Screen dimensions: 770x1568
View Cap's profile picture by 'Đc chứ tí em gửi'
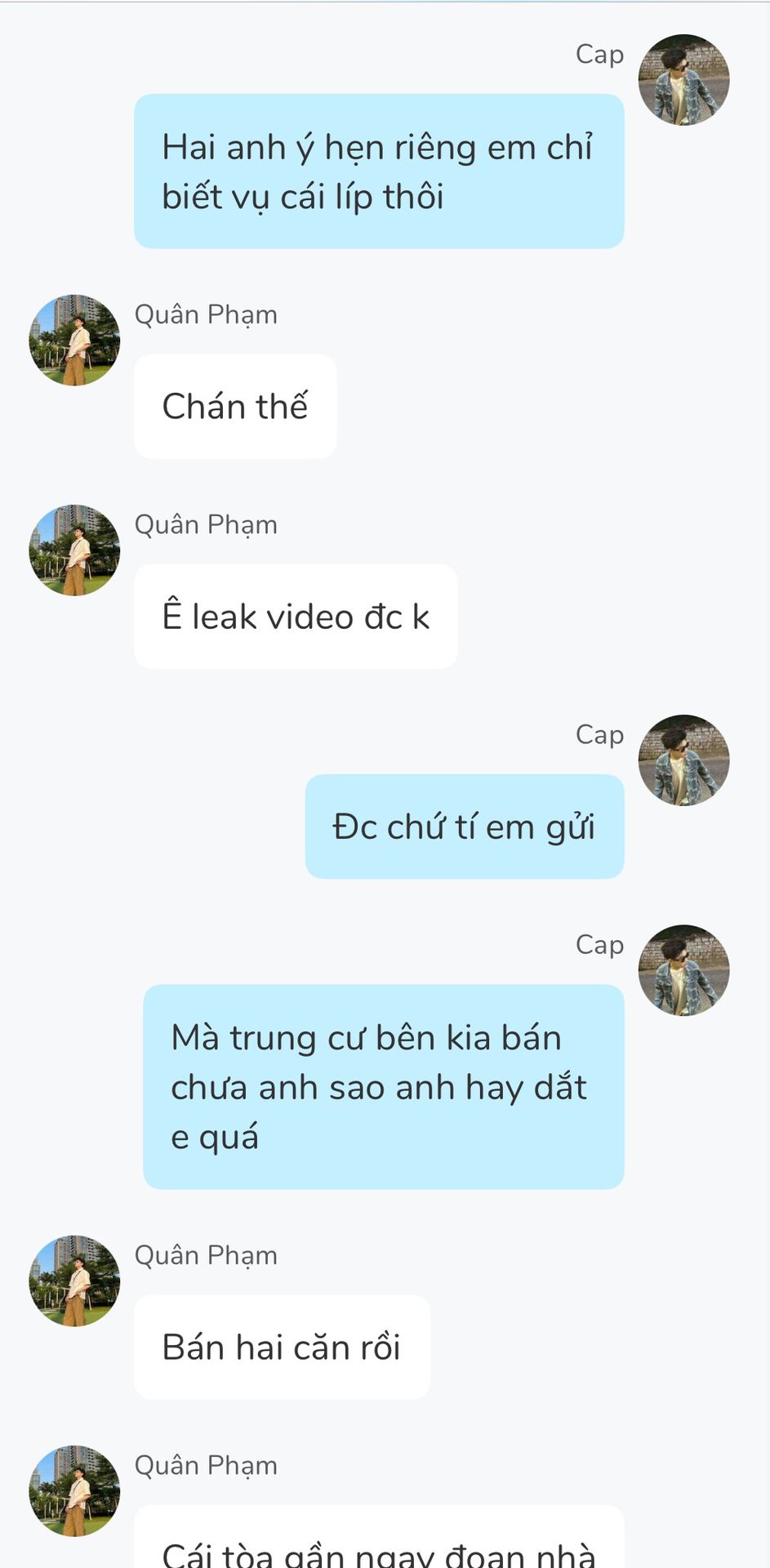pos(683,760)
